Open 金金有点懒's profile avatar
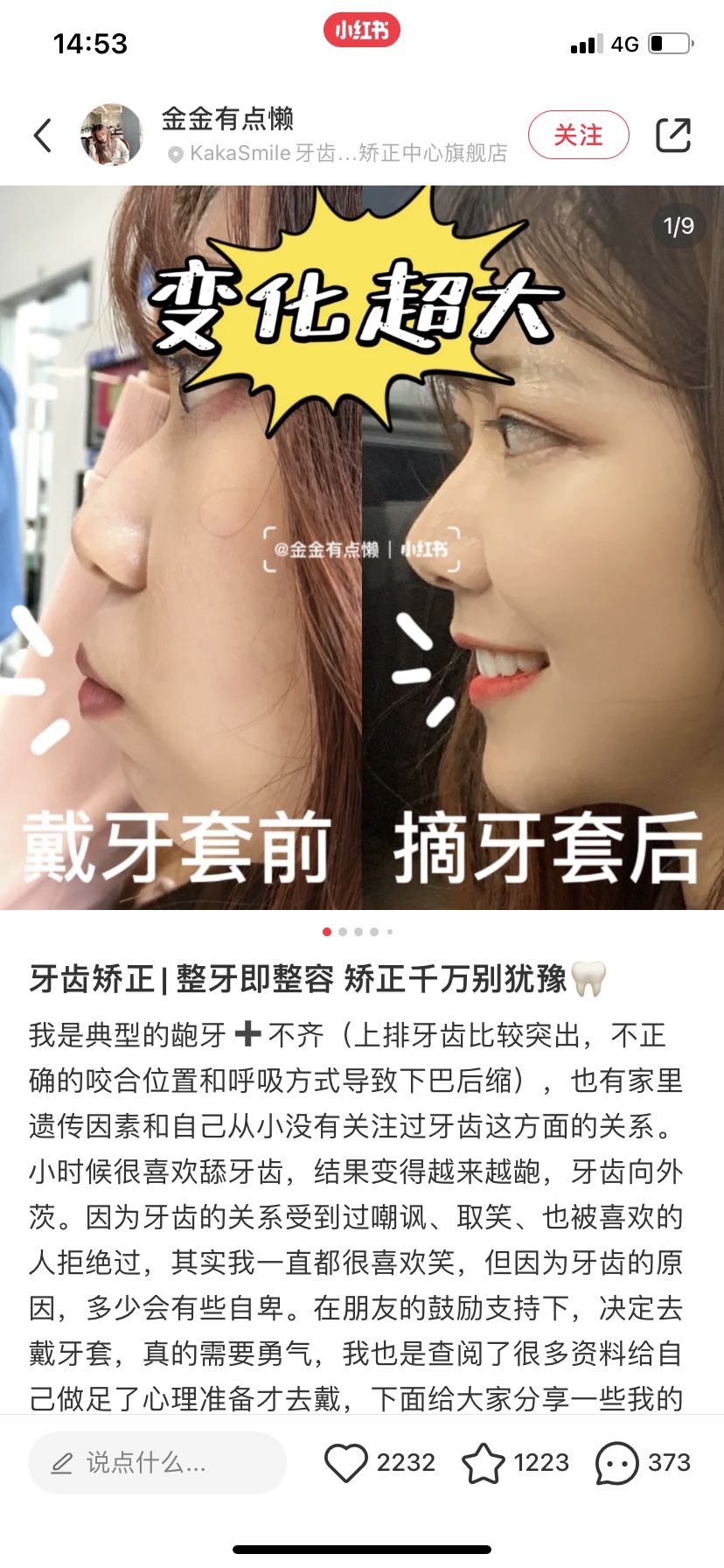This screenshot has height=1568, width=724. coord(111,135)
